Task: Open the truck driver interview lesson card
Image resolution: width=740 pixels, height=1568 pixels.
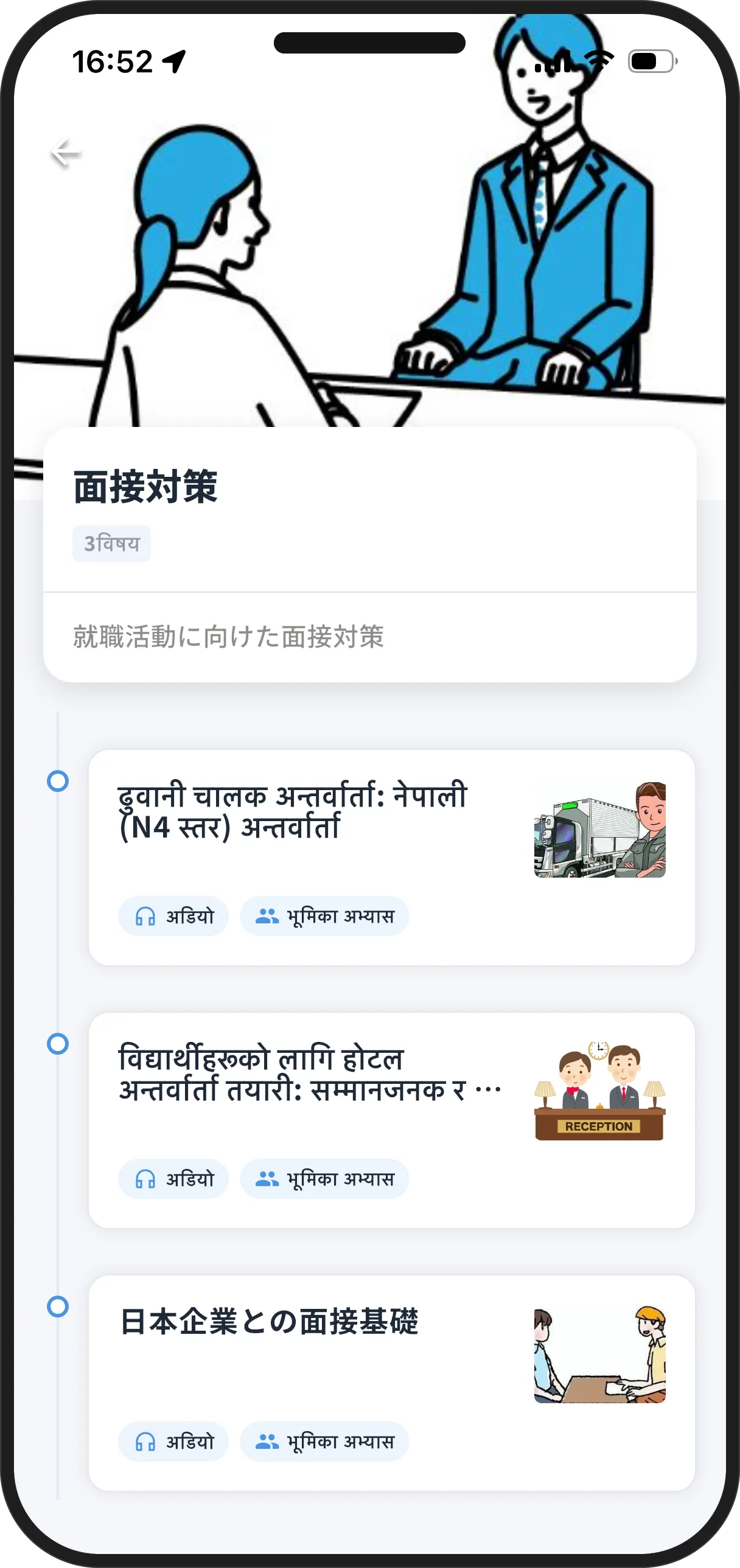Action: 391,856
